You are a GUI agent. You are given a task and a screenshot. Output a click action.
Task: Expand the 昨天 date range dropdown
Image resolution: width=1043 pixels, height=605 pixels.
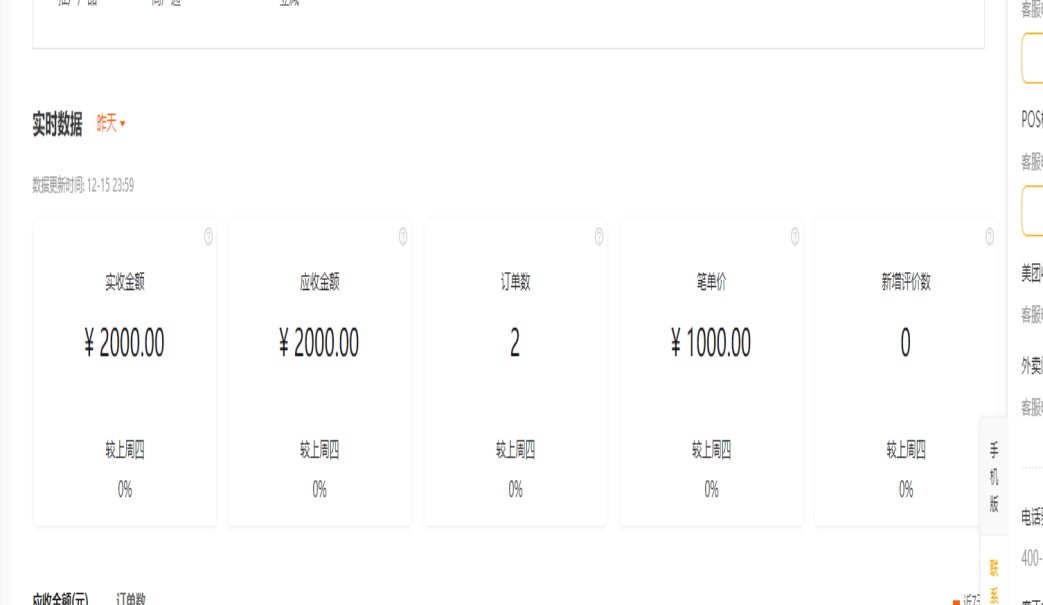[111, 124]
